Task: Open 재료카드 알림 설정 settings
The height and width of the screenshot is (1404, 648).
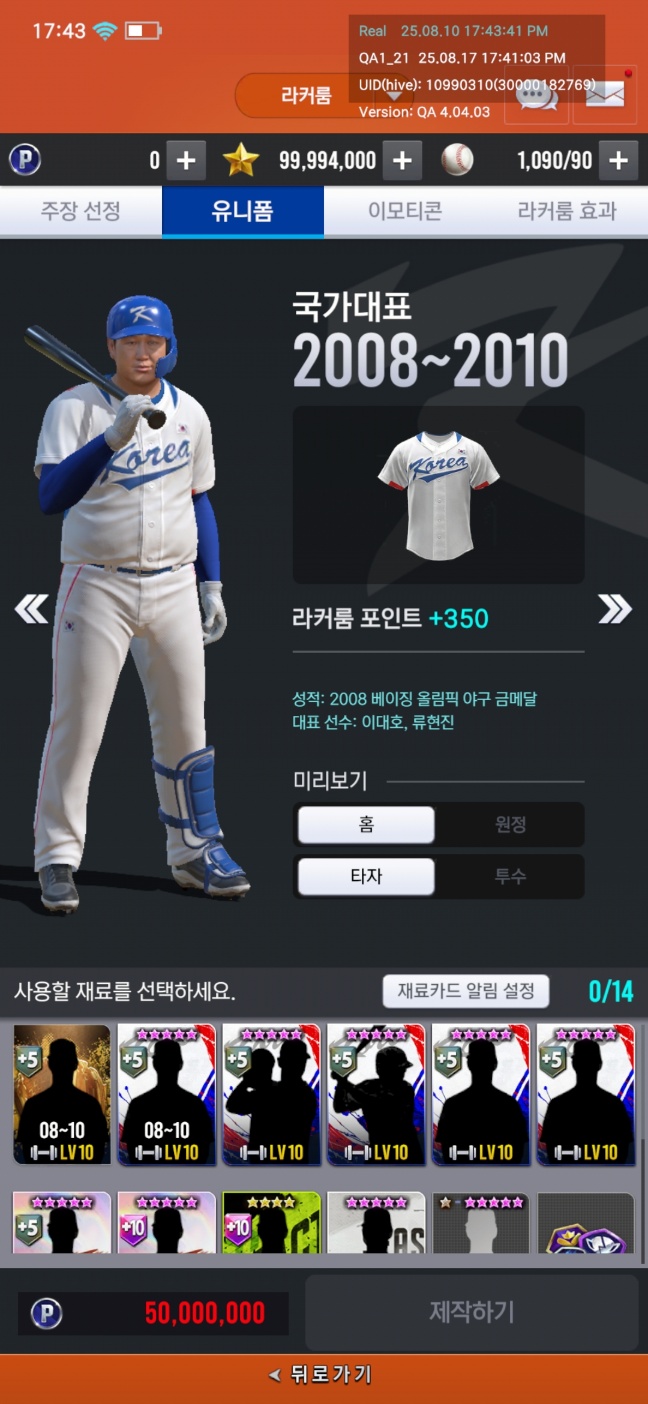Action: (x=466, y=991)
